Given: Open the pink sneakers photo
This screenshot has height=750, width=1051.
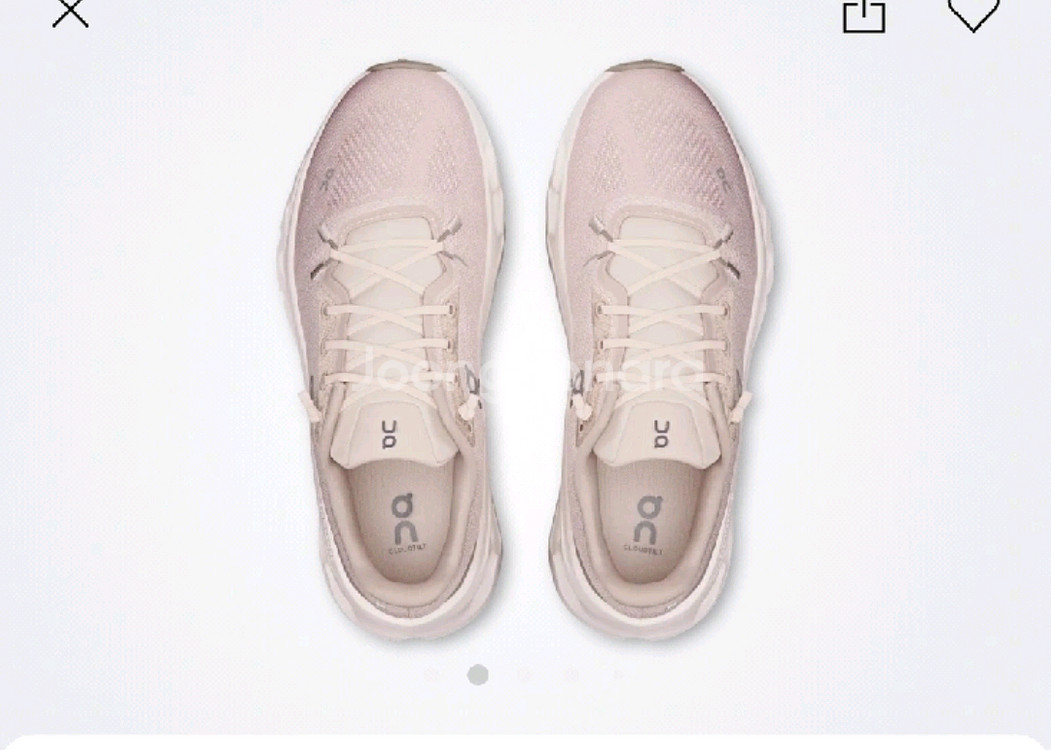Looking at the screenshot, I should [526, 353].
